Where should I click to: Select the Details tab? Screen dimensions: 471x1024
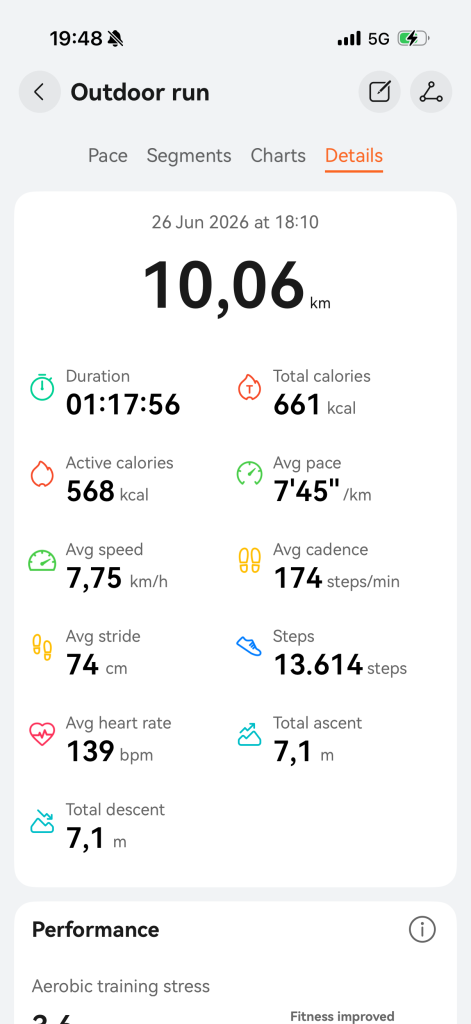pyautogui.click(x=354, y=155)
